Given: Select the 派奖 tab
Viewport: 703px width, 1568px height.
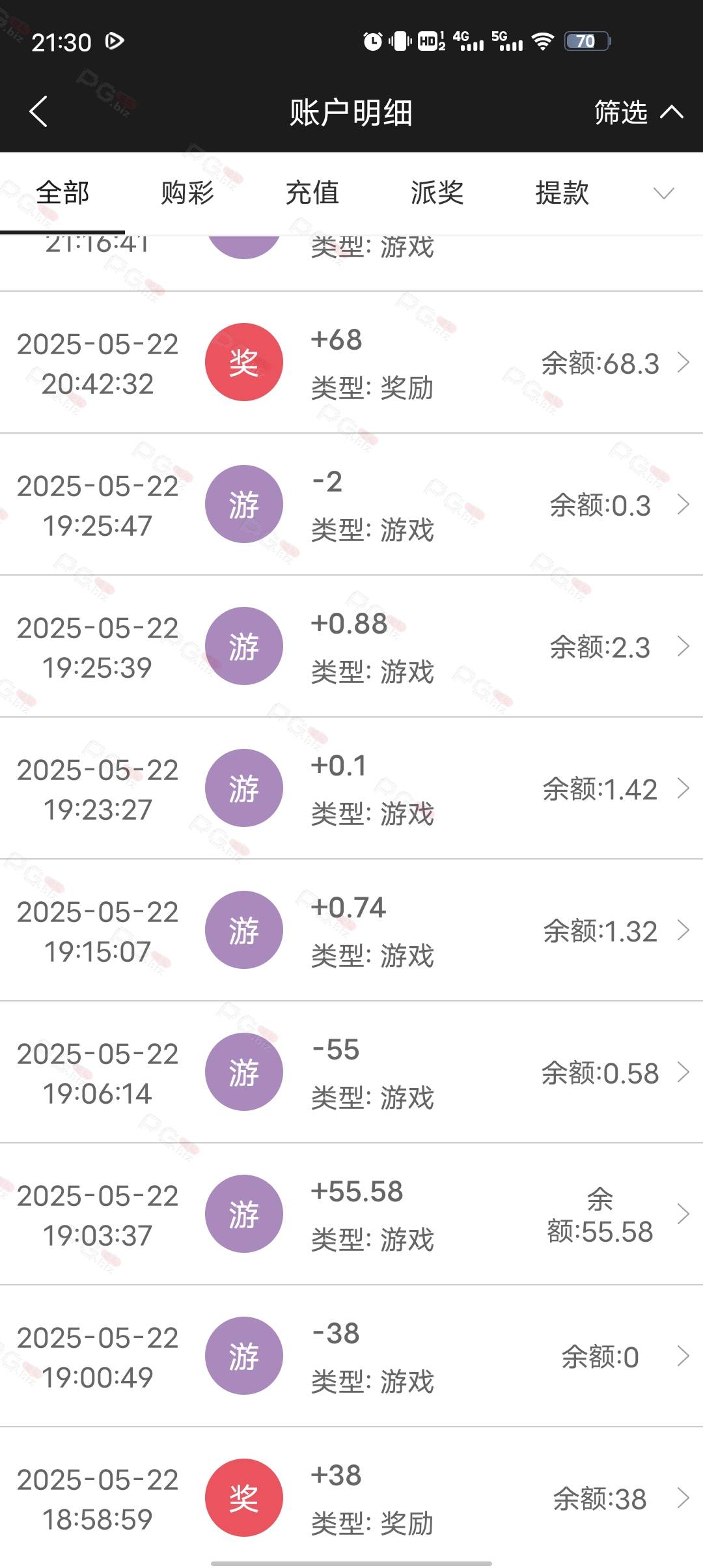Looking at the screenshot, I should [437, 193].
